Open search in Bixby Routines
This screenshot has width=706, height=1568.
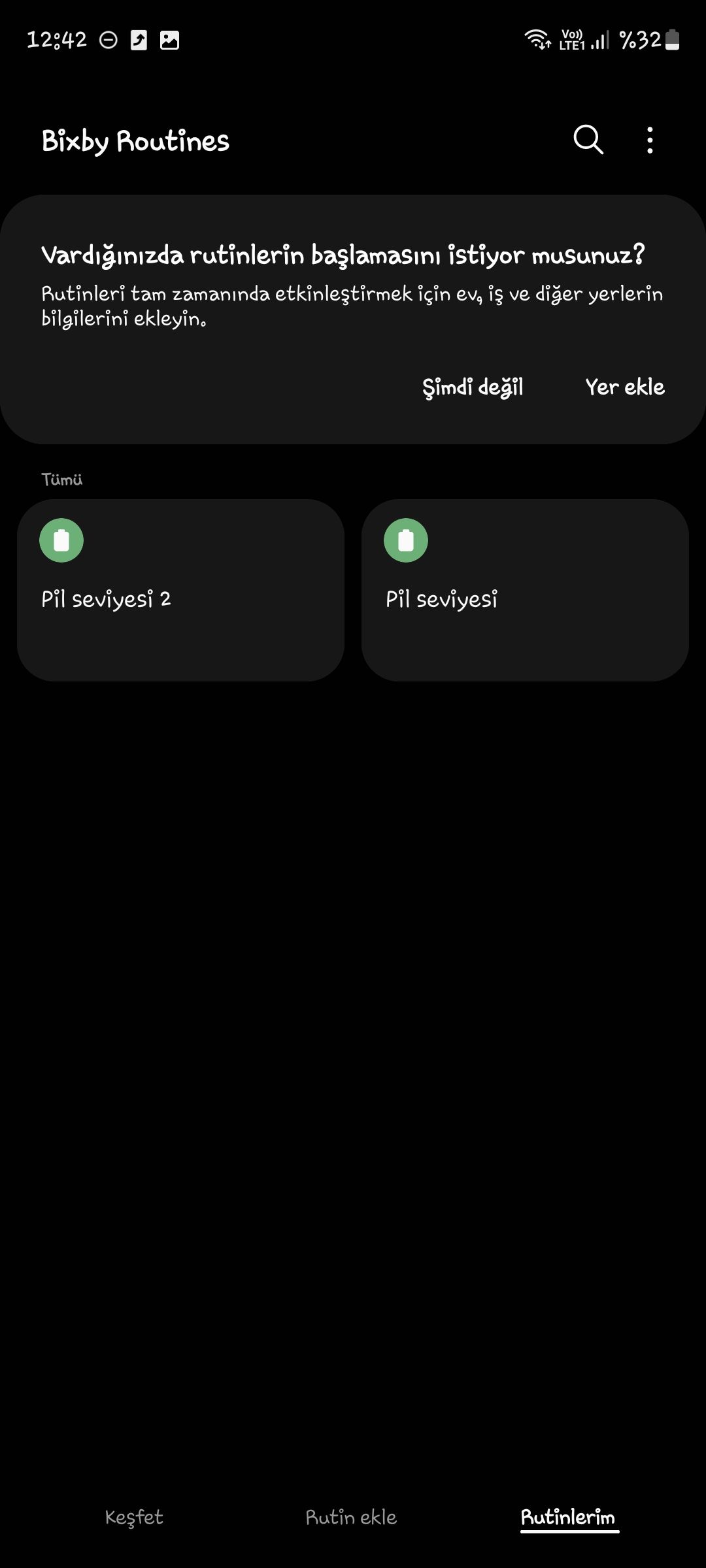588,140
